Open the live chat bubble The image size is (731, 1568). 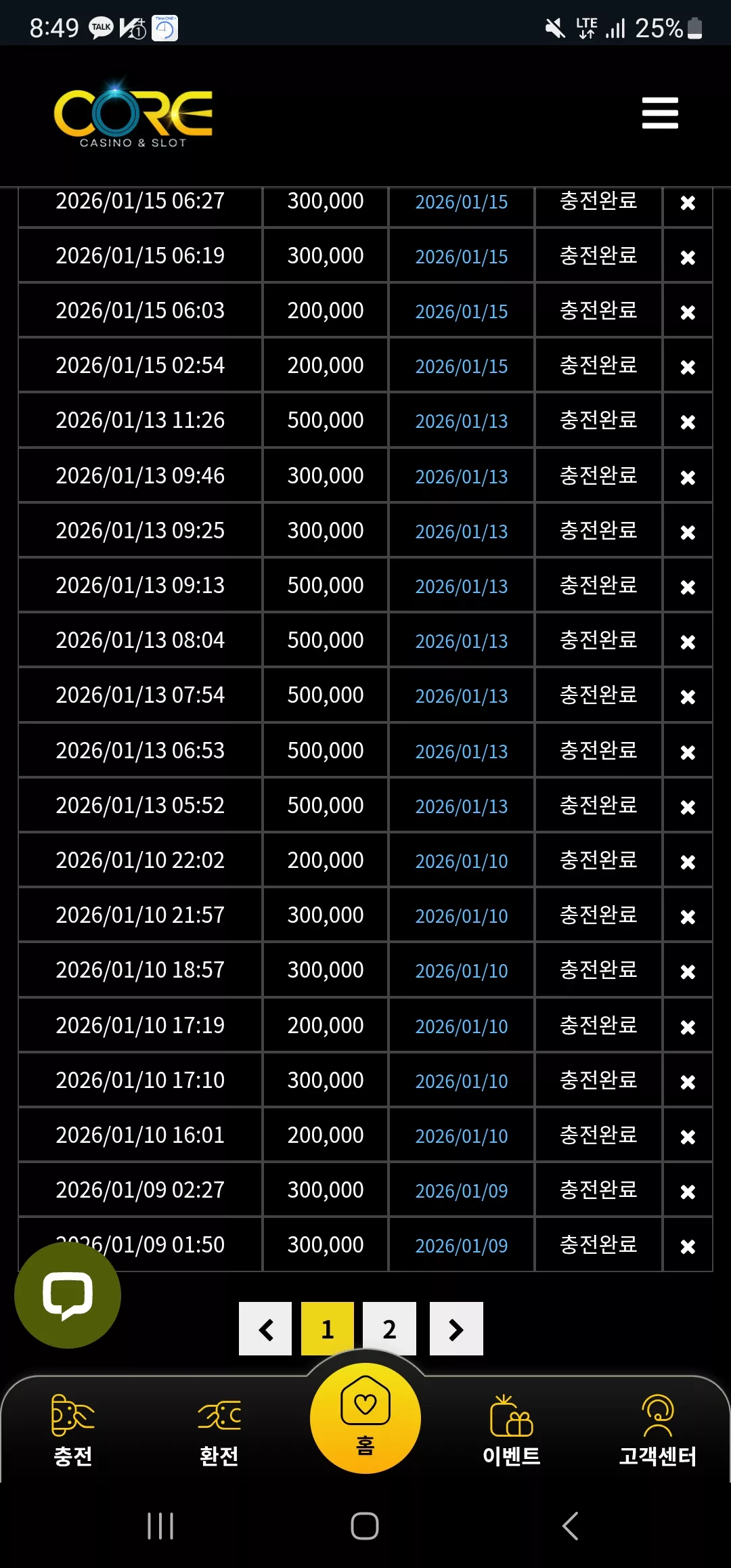click(68, 1295)
